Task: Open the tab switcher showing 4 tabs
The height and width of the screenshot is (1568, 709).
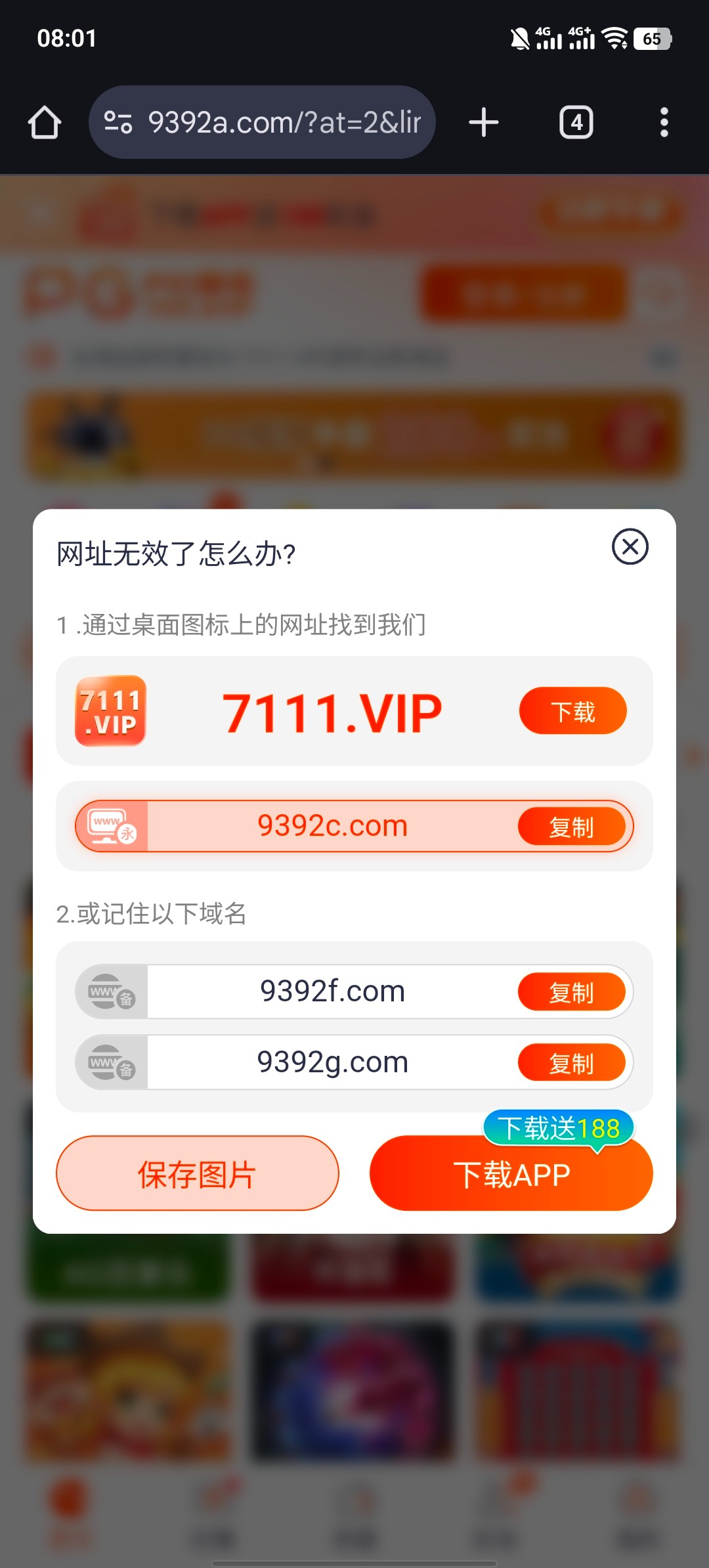Action: pyautogui.click(x=576, y=123)
